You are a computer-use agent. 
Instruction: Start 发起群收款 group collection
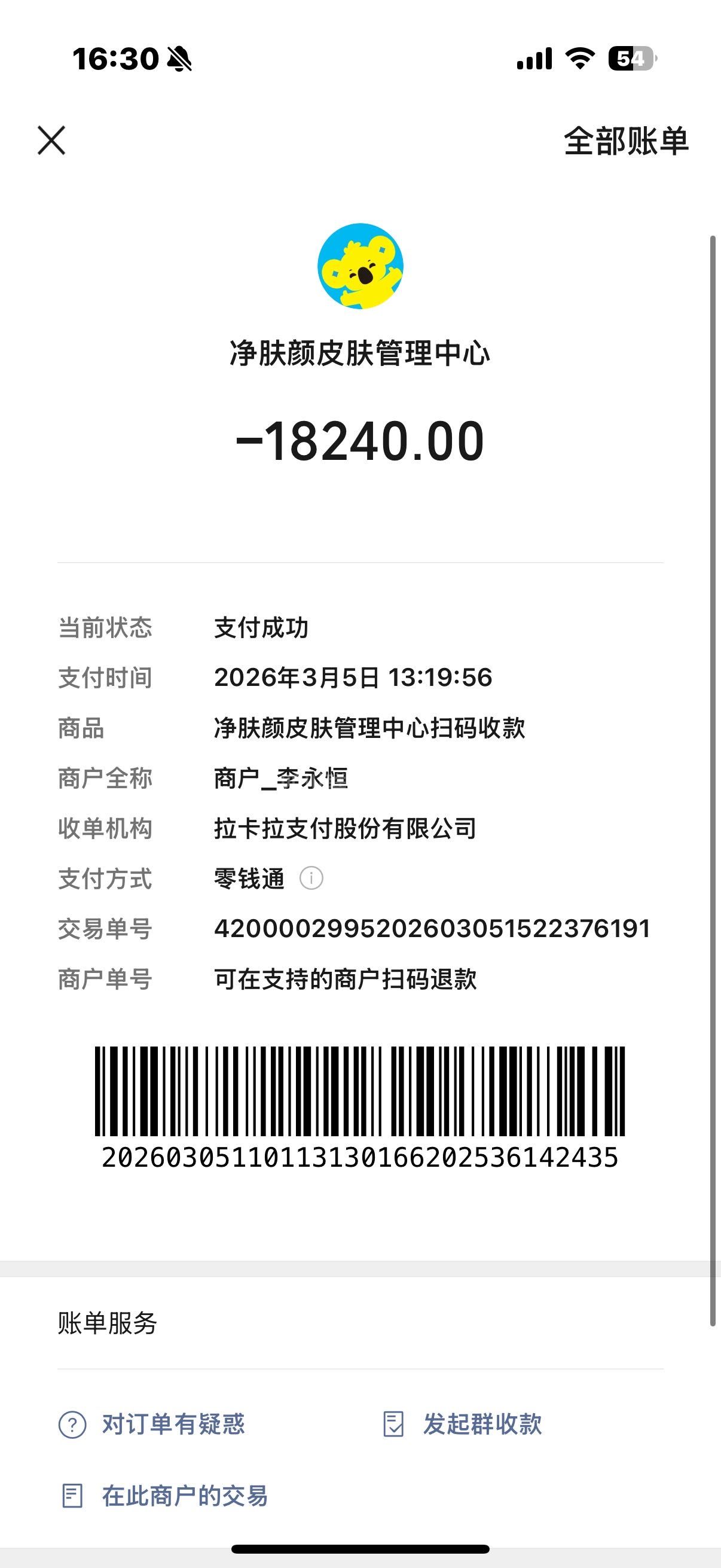coord(462,1425)
